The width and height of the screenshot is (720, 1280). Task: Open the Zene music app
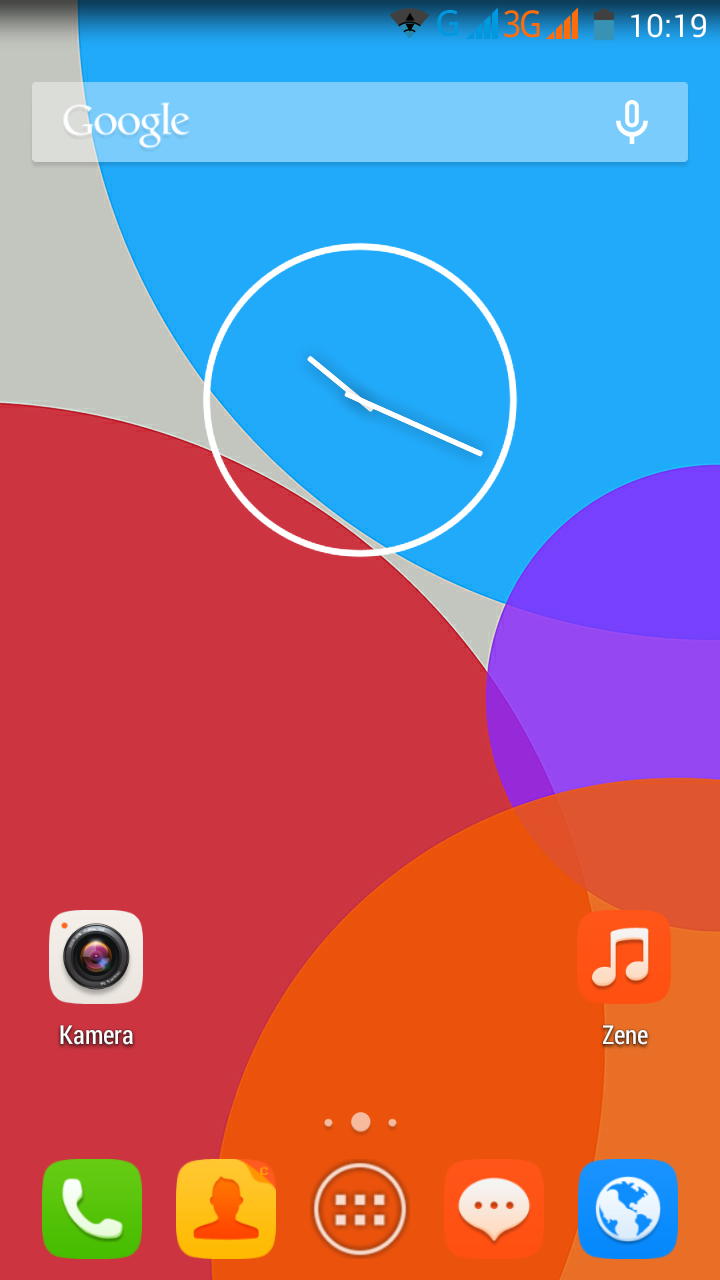pyautogui.click(x=624, y=957)
